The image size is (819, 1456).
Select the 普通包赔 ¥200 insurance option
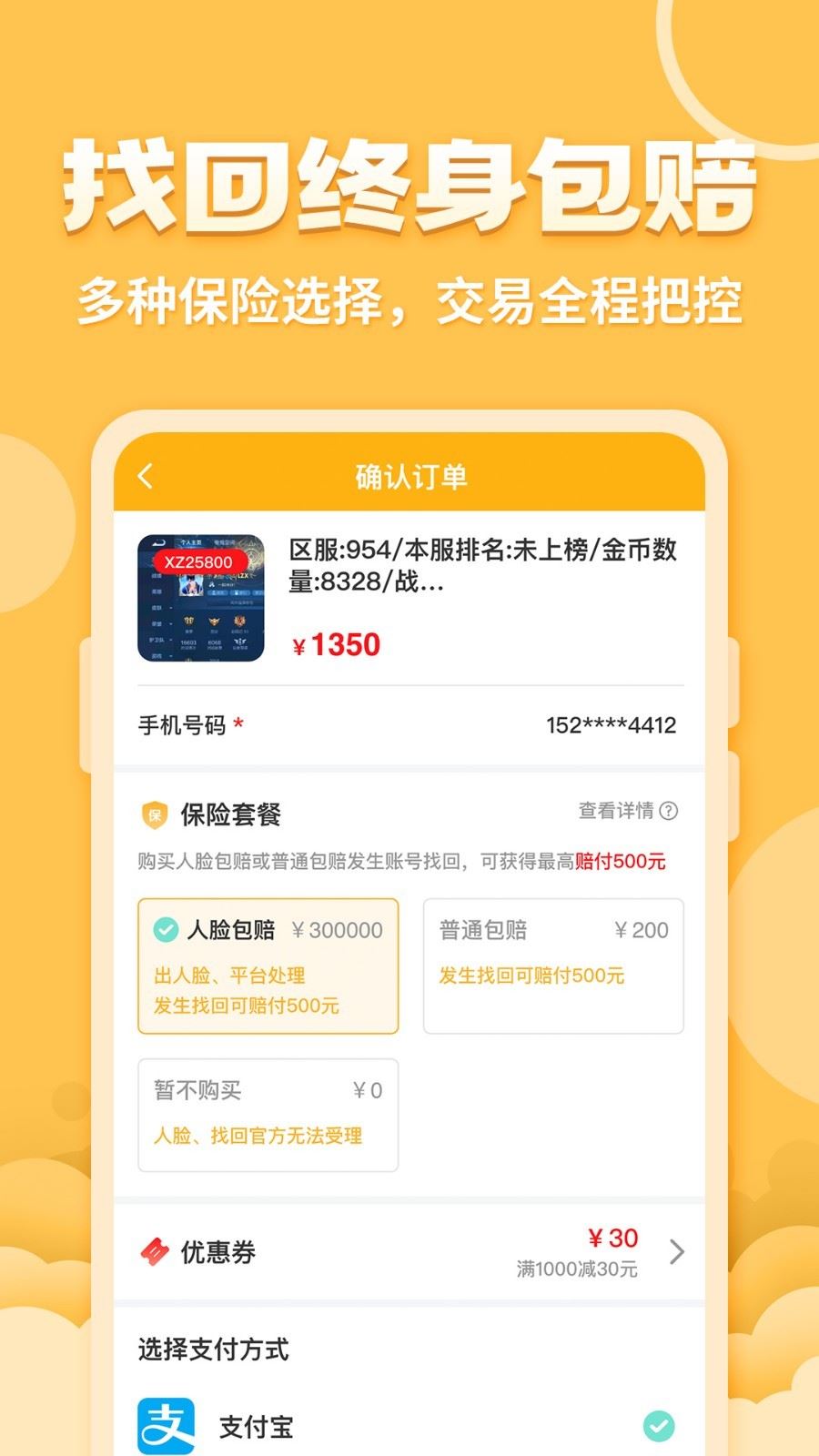coord(552,966)
